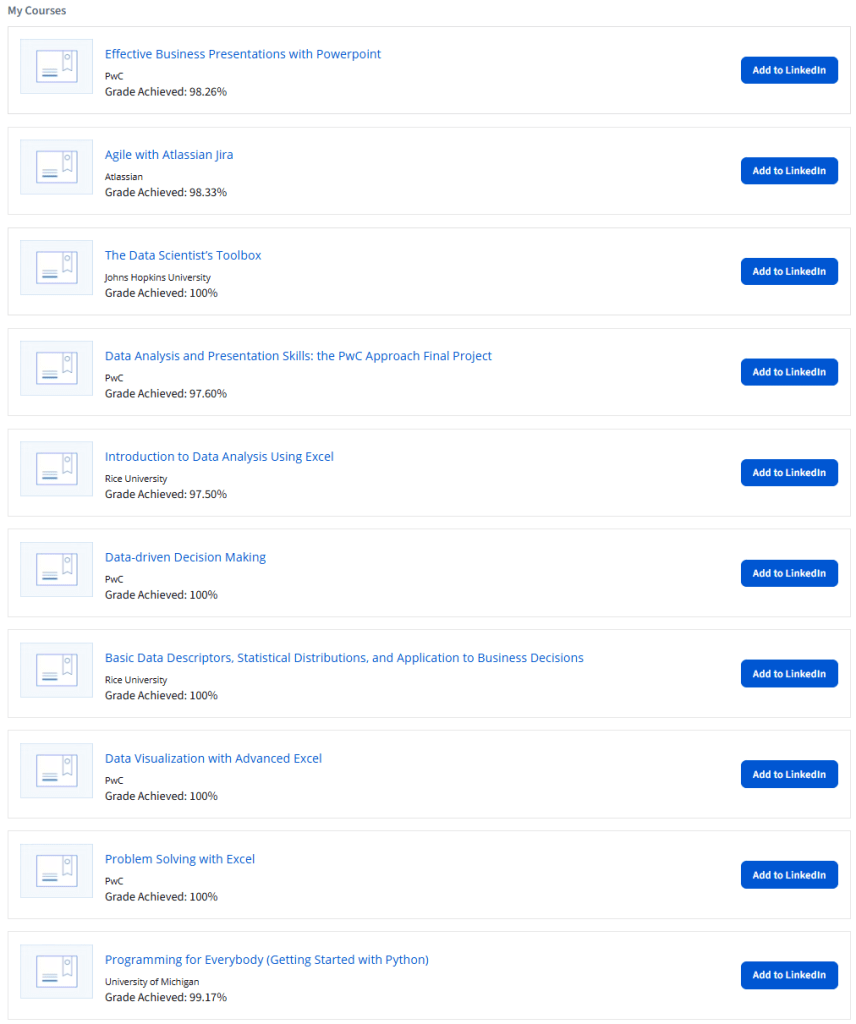Open Effective Business Presentations with Powerpoint course

242,54
